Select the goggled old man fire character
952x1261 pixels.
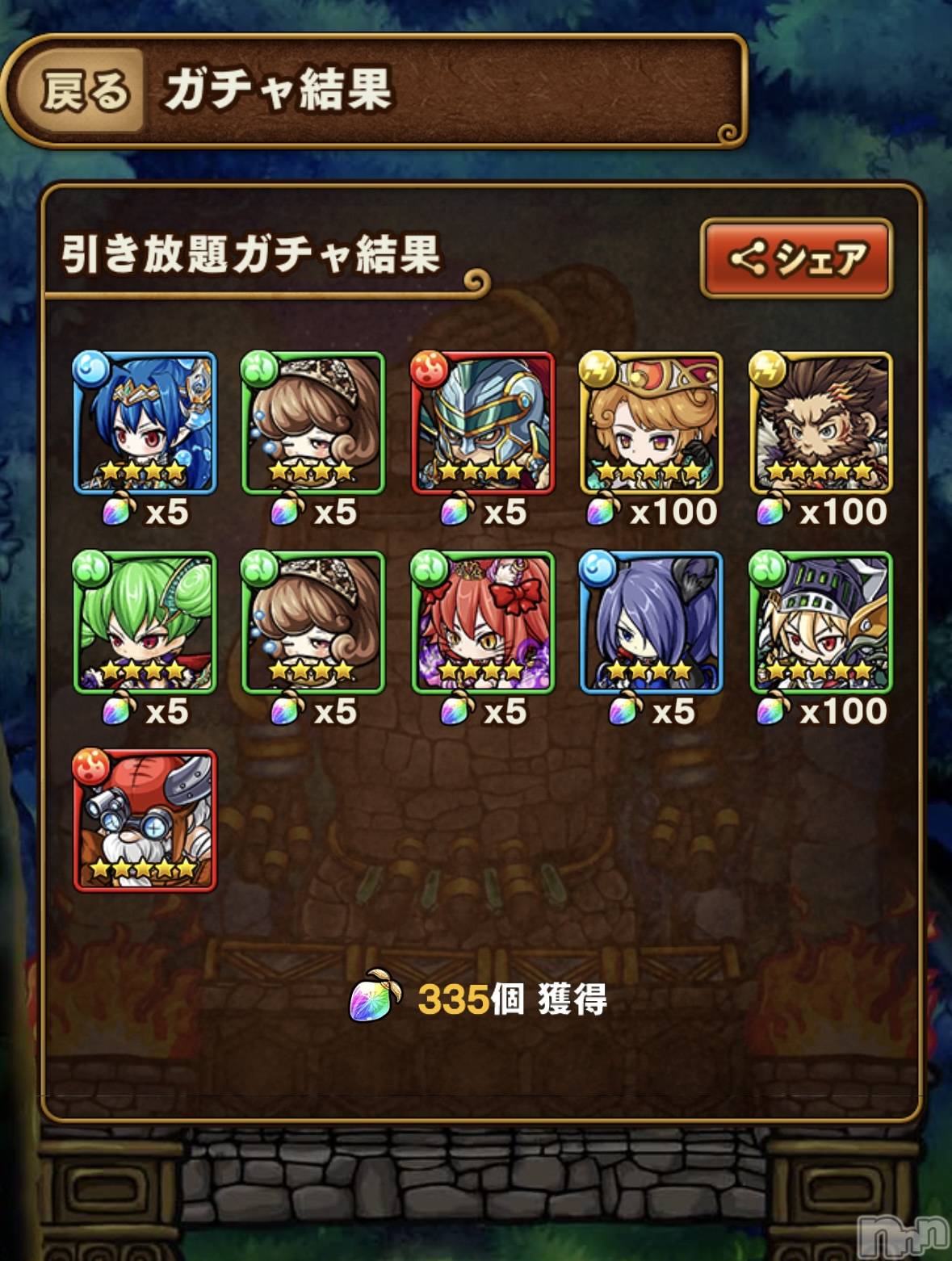(145, 820)
